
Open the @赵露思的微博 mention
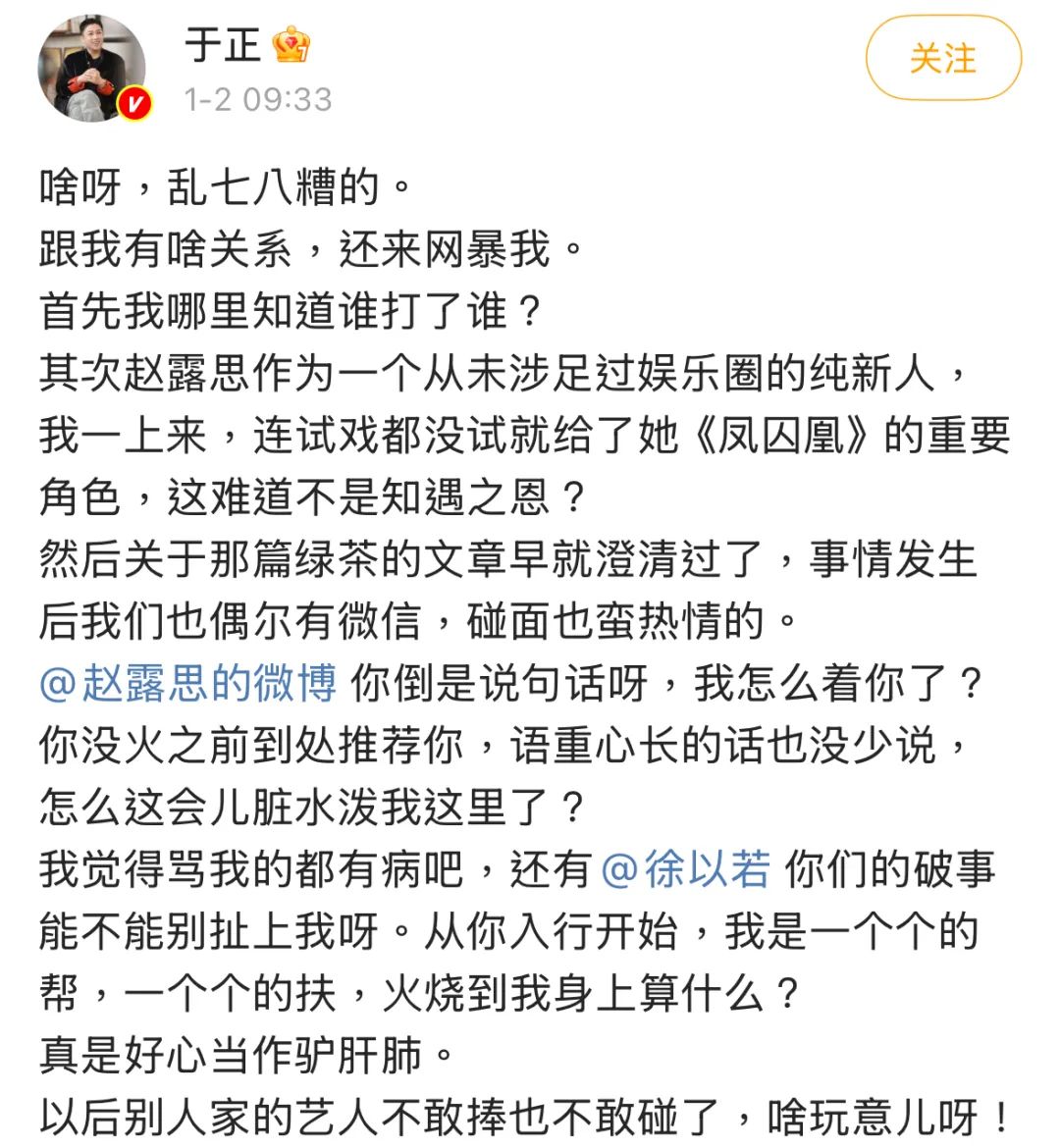188,684
